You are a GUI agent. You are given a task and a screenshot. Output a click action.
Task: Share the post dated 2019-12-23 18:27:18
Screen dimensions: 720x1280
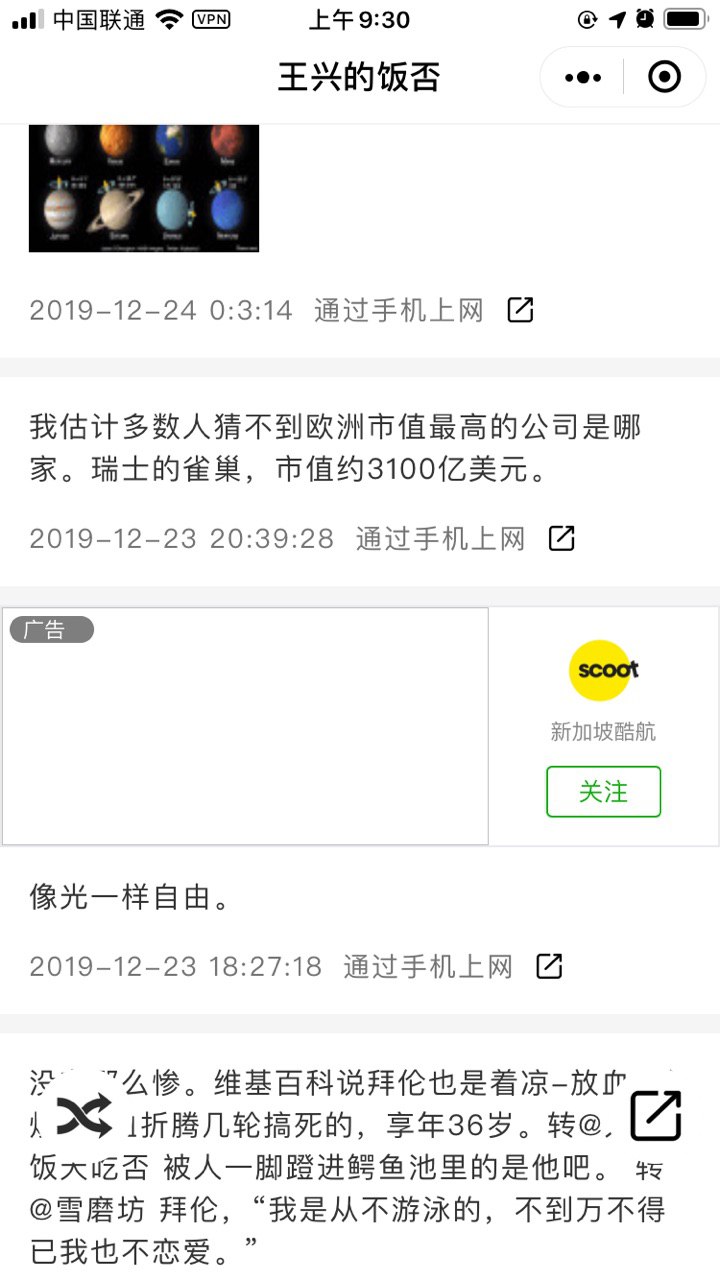(549, 966)
